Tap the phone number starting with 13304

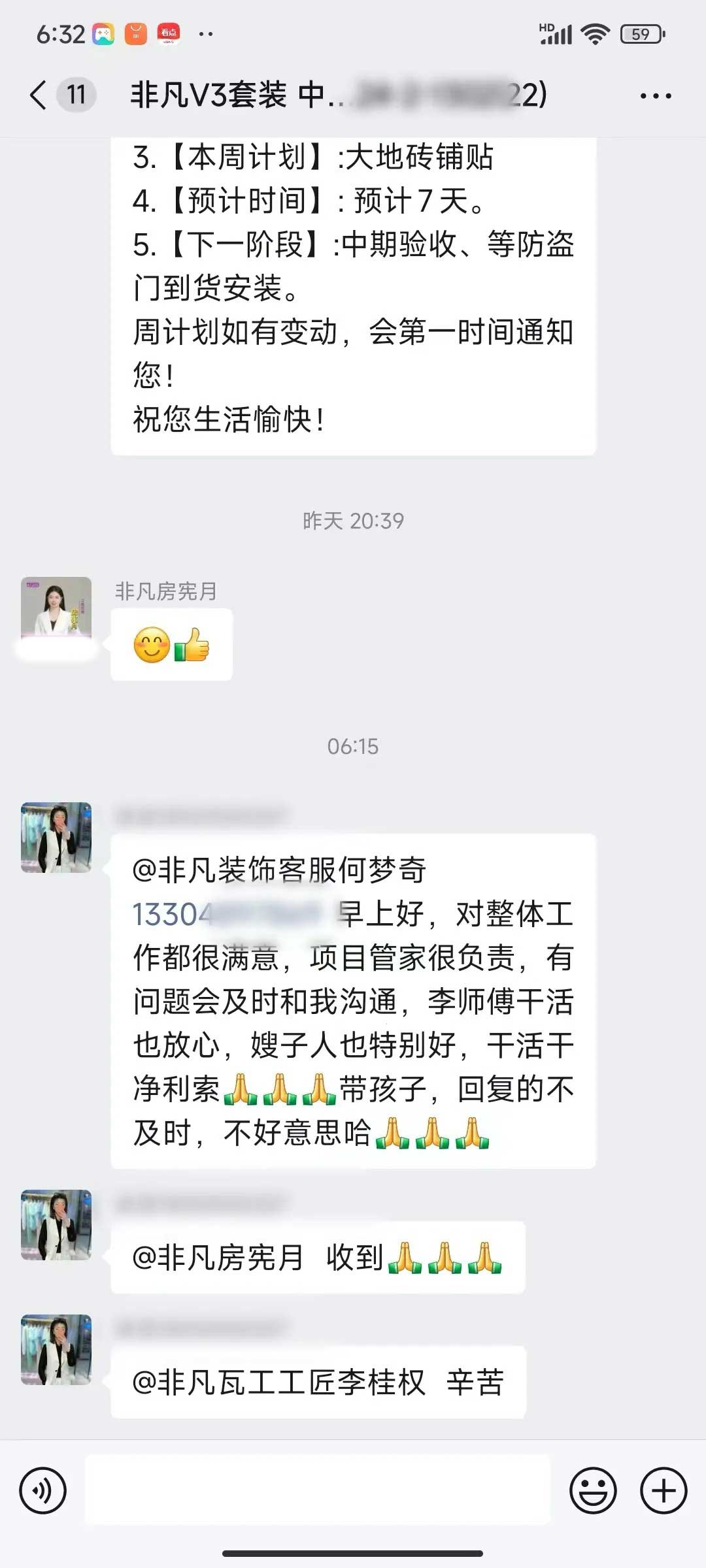[x=226, y=914]
